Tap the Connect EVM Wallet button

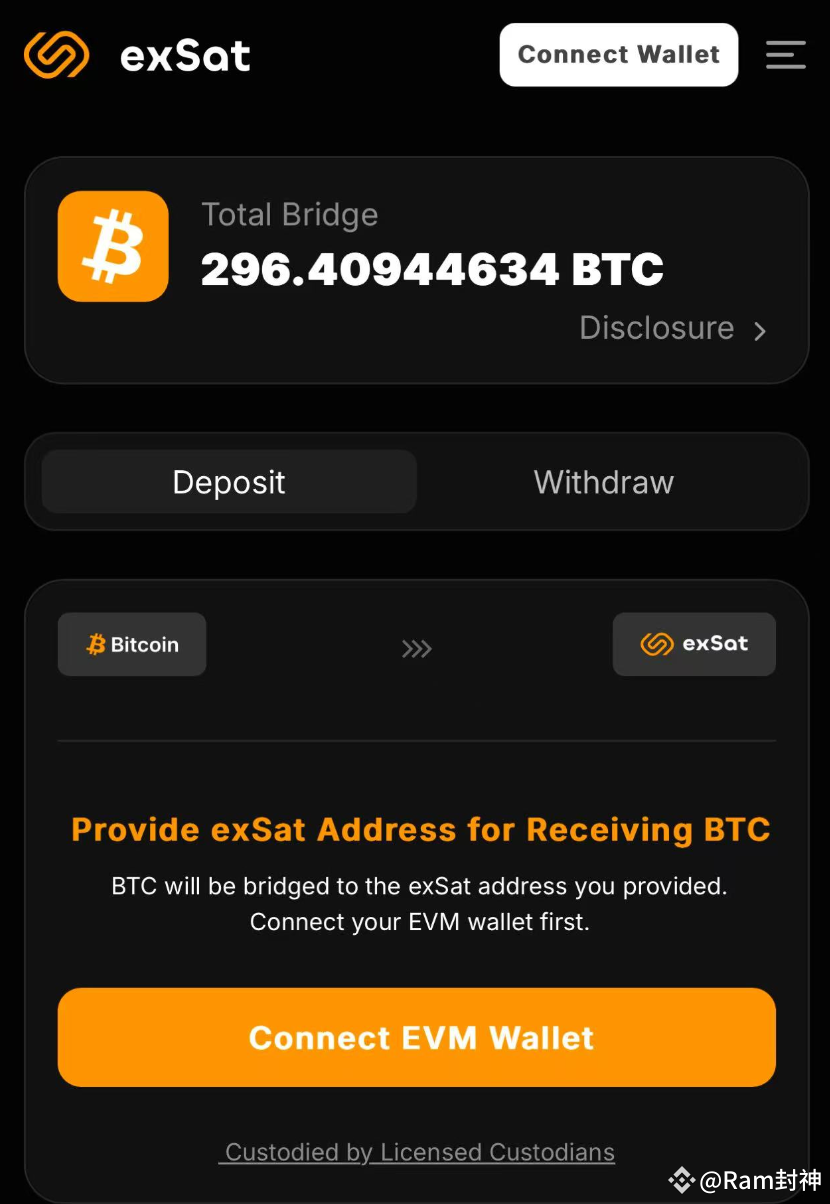tap(417, 1037)
